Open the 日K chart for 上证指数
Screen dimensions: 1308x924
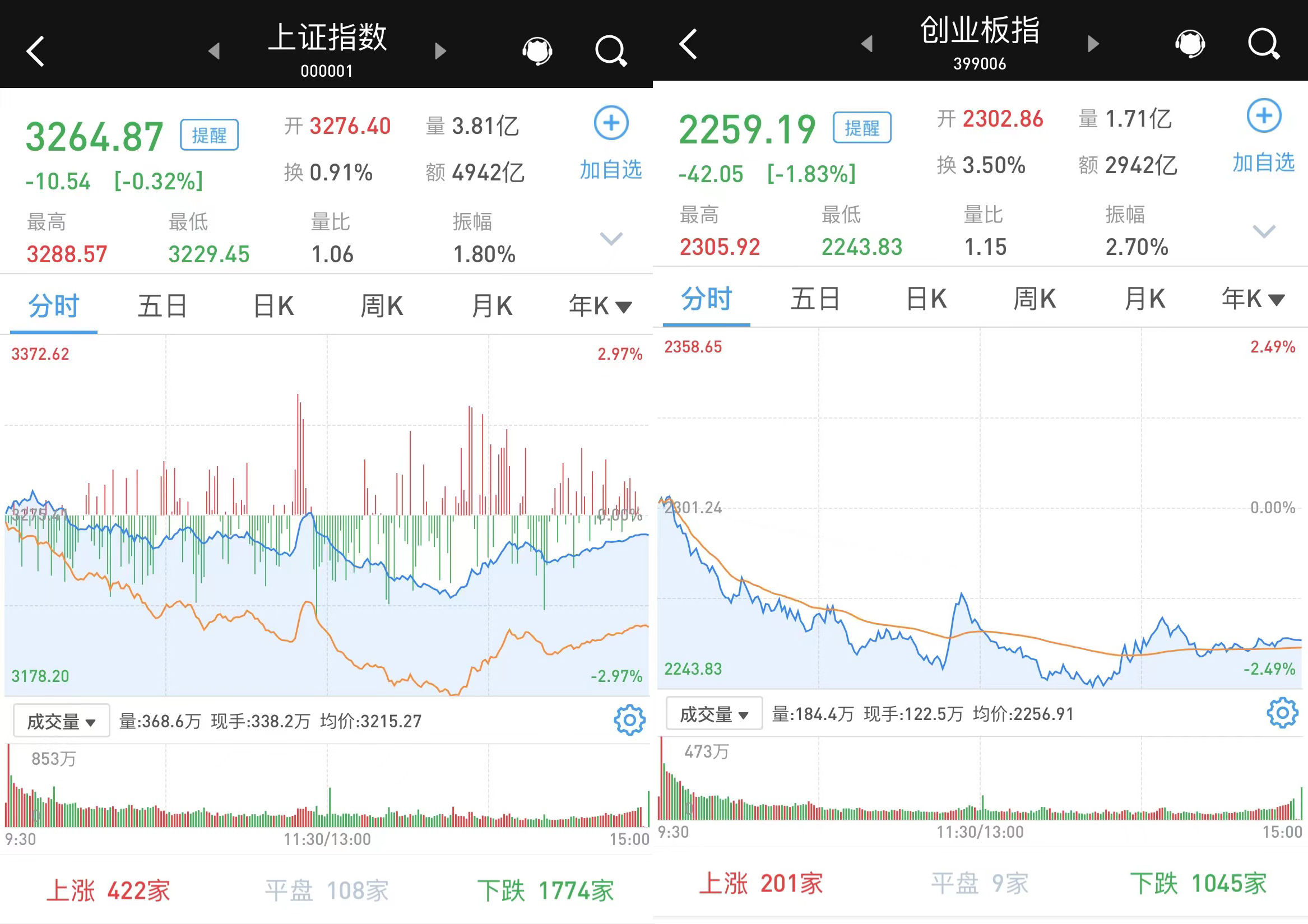pyautogui.click(x=273, y=306)
